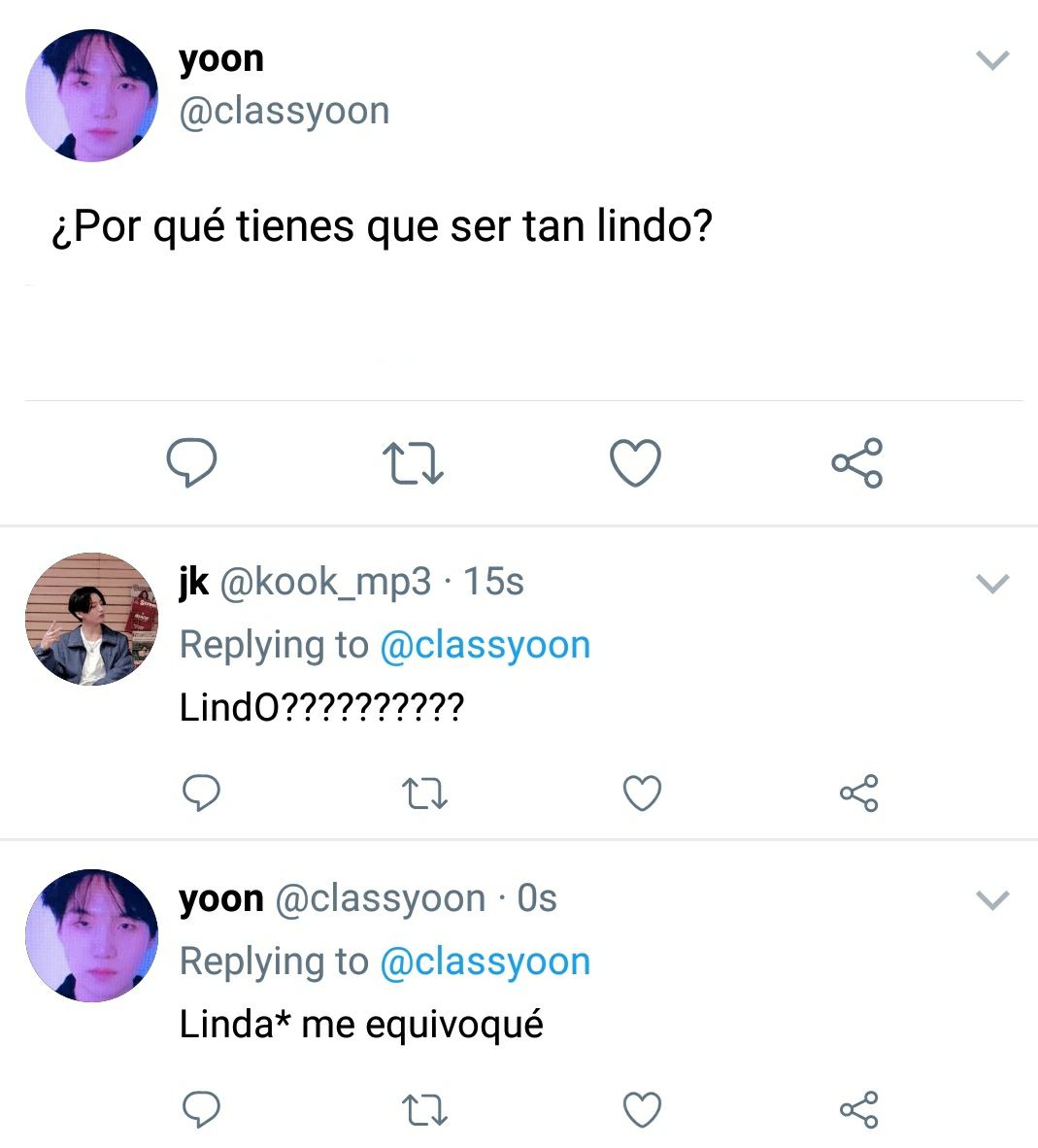Like jk's "LindO??????????" reply
Screen dimensions: 1038x1148
point(642,793)
